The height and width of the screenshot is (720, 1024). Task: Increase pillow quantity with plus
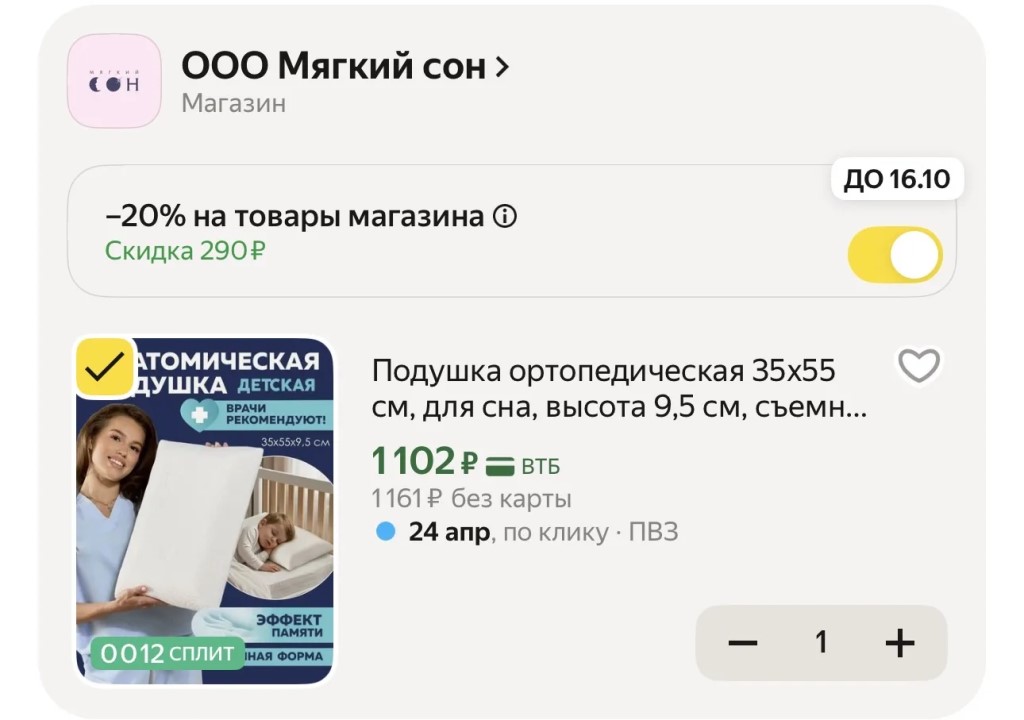900,643
